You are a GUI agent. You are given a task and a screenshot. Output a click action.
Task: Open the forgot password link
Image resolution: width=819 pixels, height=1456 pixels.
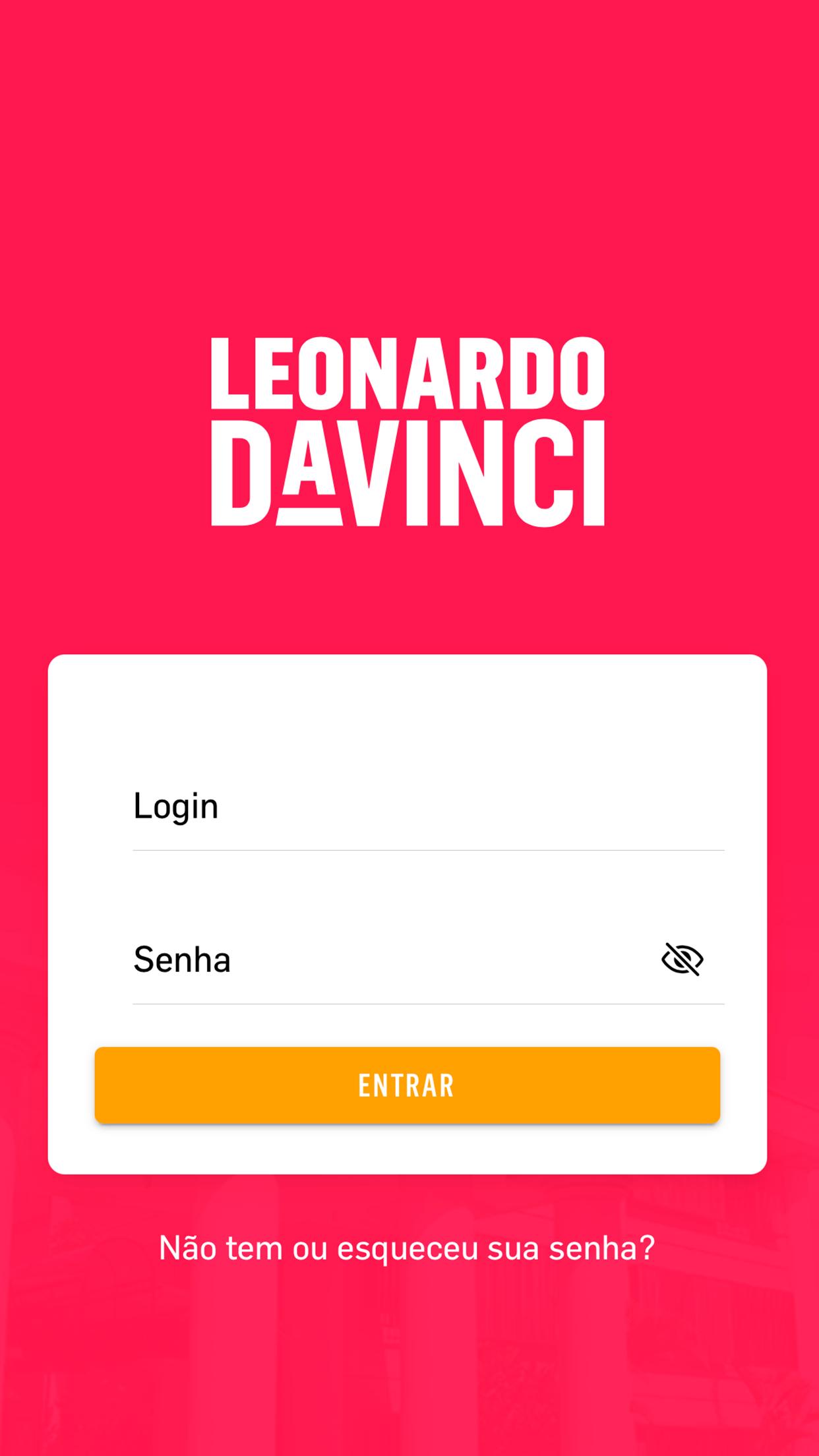pyautogui.click(x=407, y=1248)
